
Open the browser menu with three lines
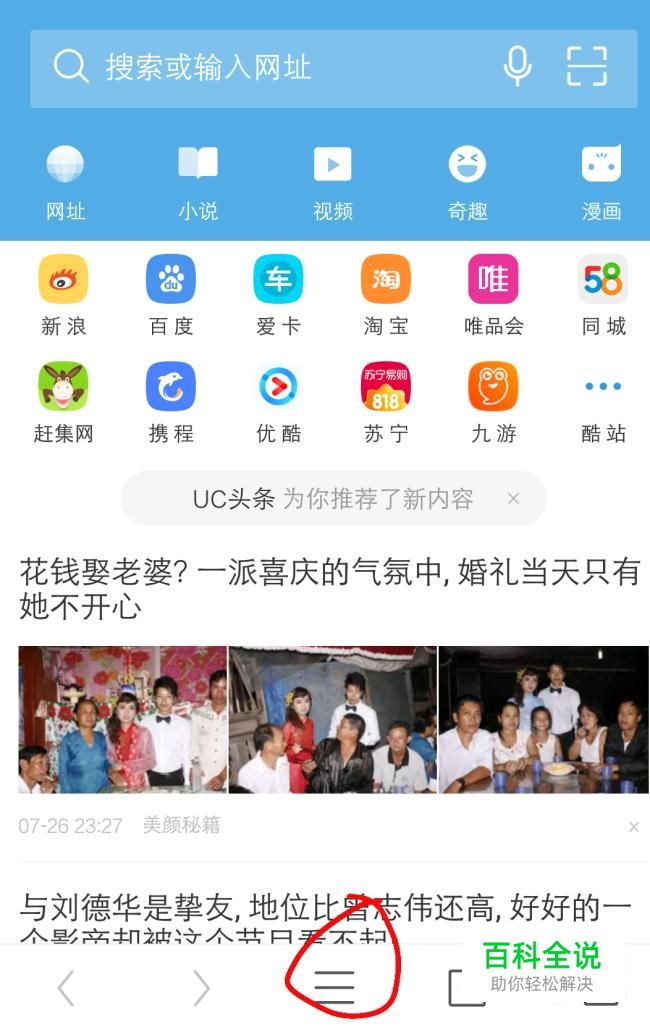pos(335,986)
